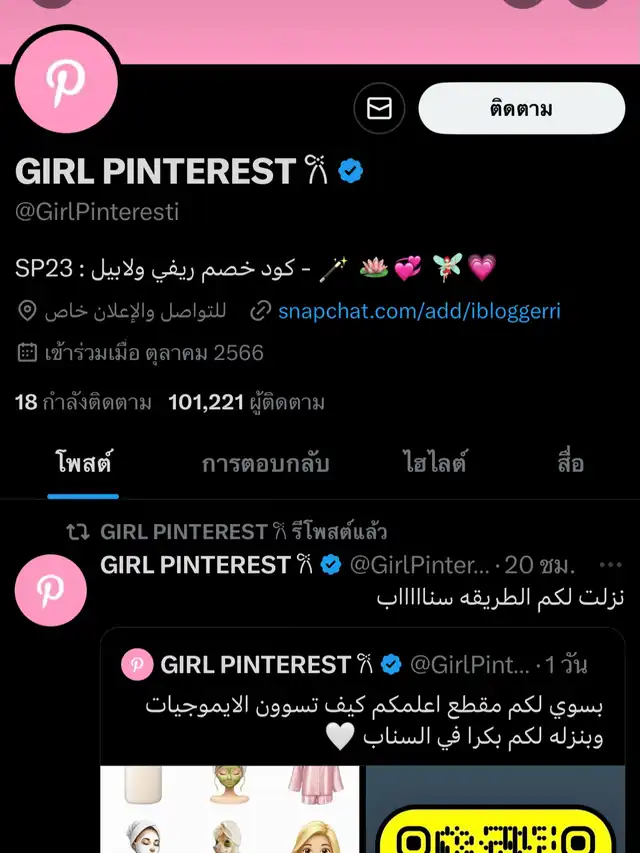Switch to the การตอบกลับ tab
640x853 pixels.
[x=265, y=464]
